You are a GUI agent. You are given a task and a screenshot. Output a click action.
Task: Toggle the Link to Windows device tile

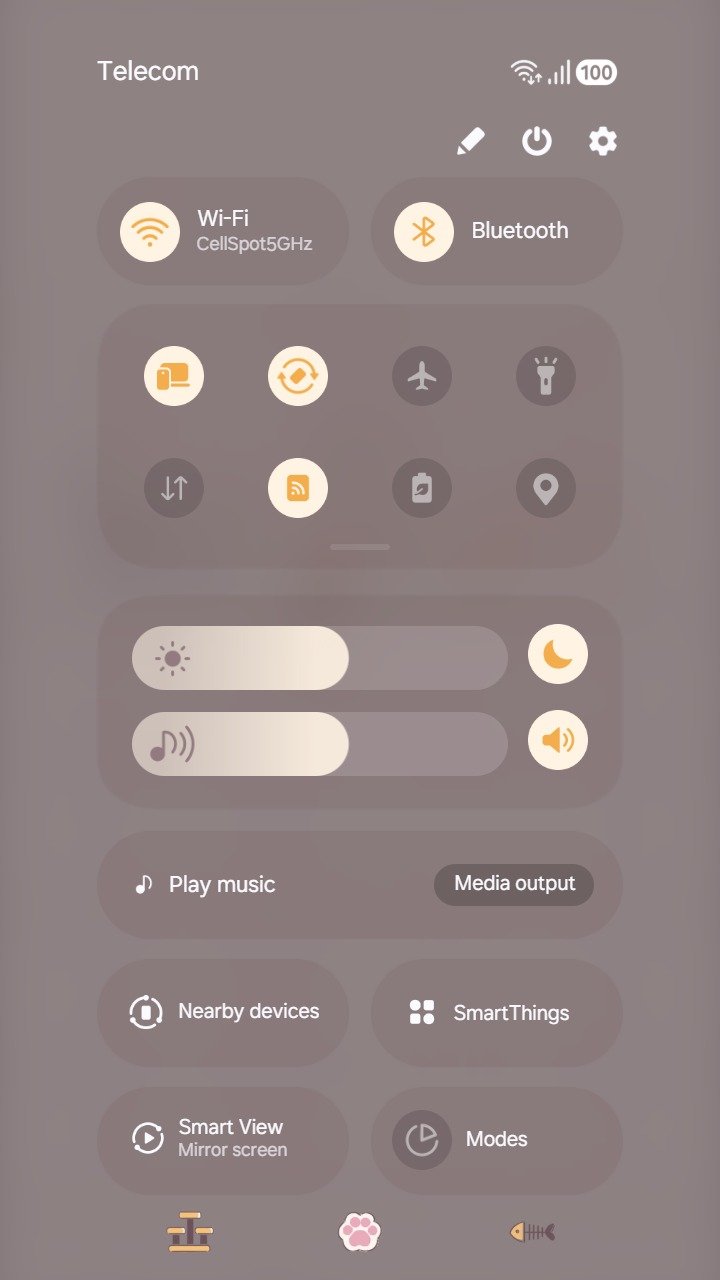click(x=174, y=376)
